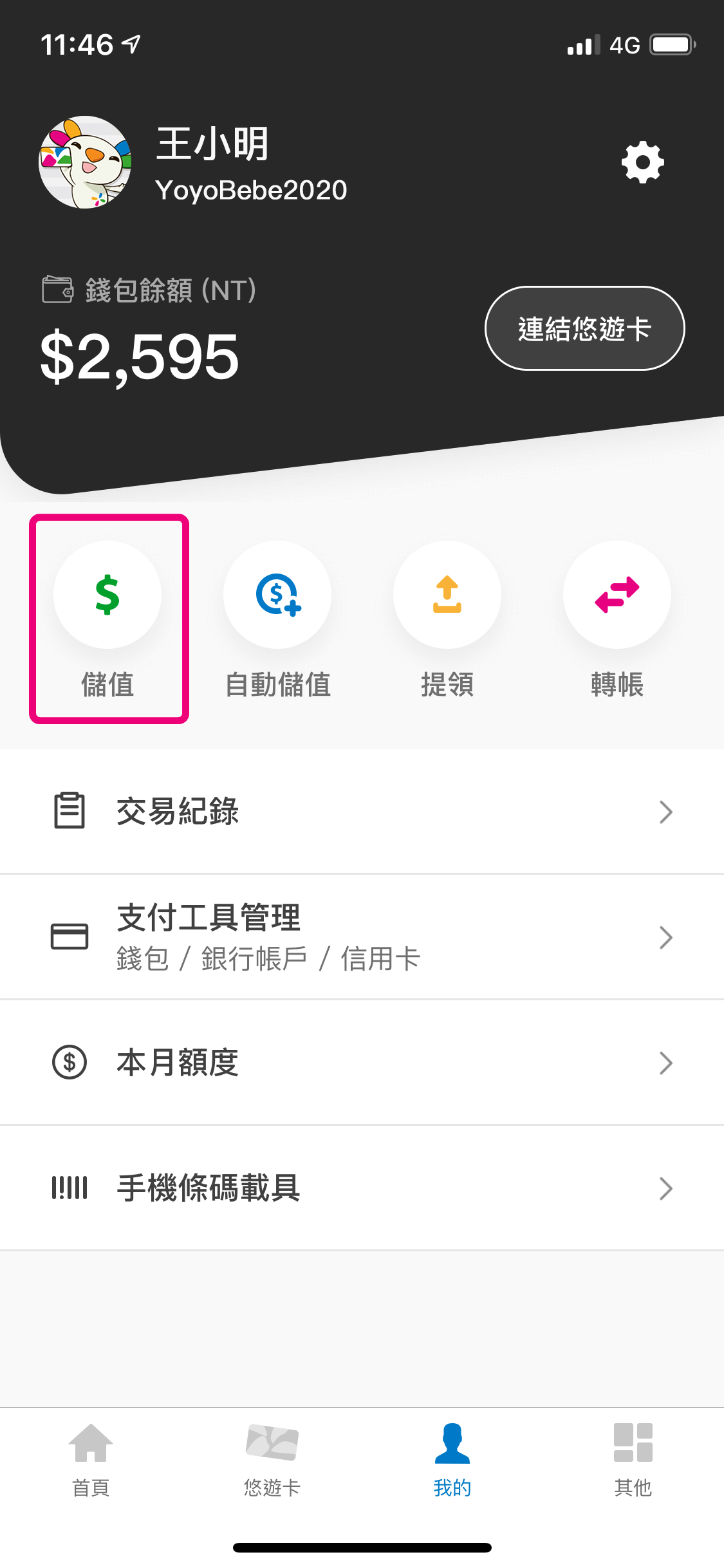This screenshot has width=724, height=1568.
Task: Tap the 王小明 profile avatar
Action: (86, 162)
